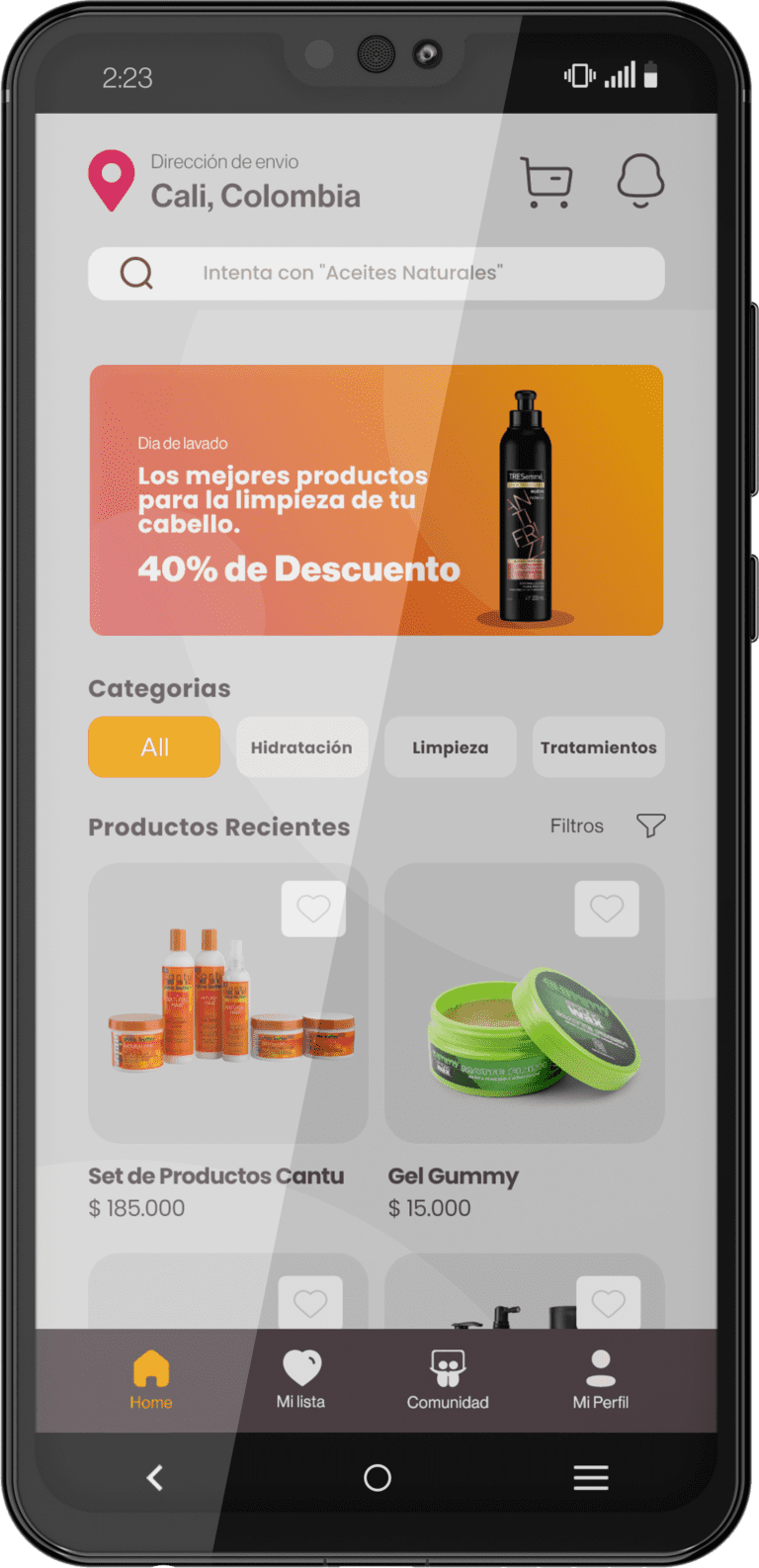Open the recent apps menu button
Screen dimensions: 759x1568
coord(591,1478)
